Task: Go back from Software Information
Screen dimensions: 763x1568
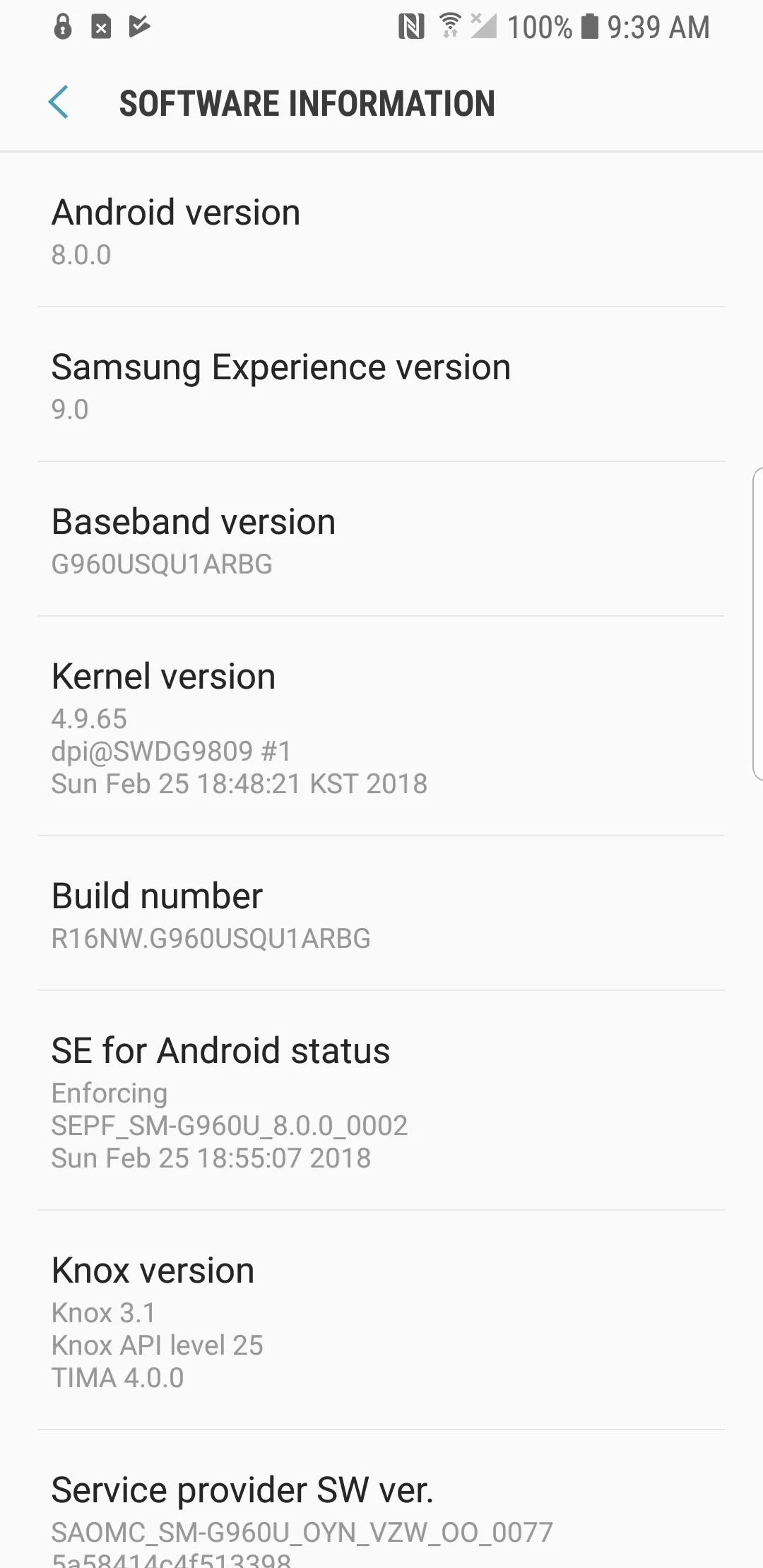Action: pyautogui.click(x=59, y=102)
